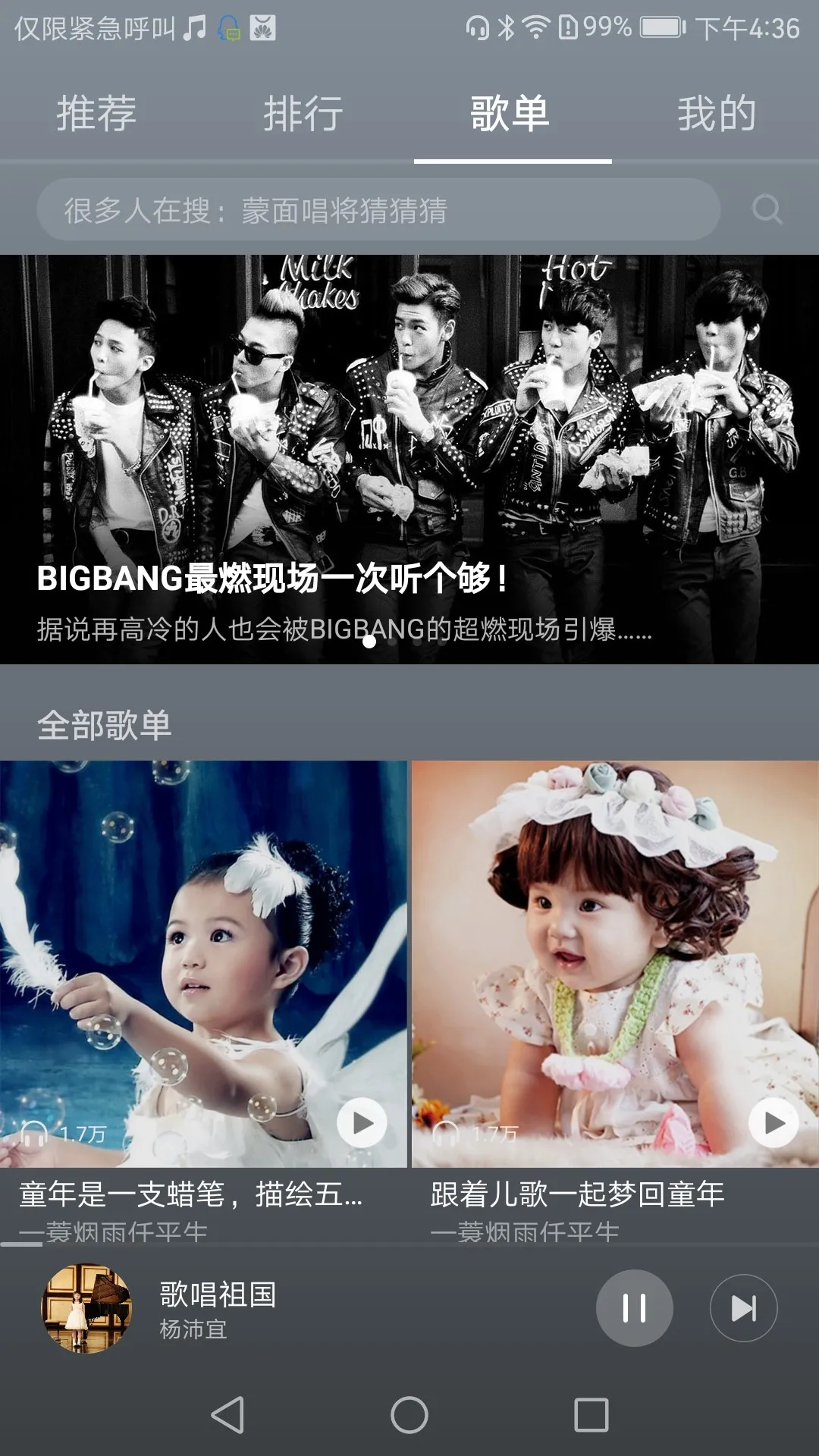Viewport: 819px width, 1456px height.
Task: Tap the magnifier search icon
Action: (767, 210)
